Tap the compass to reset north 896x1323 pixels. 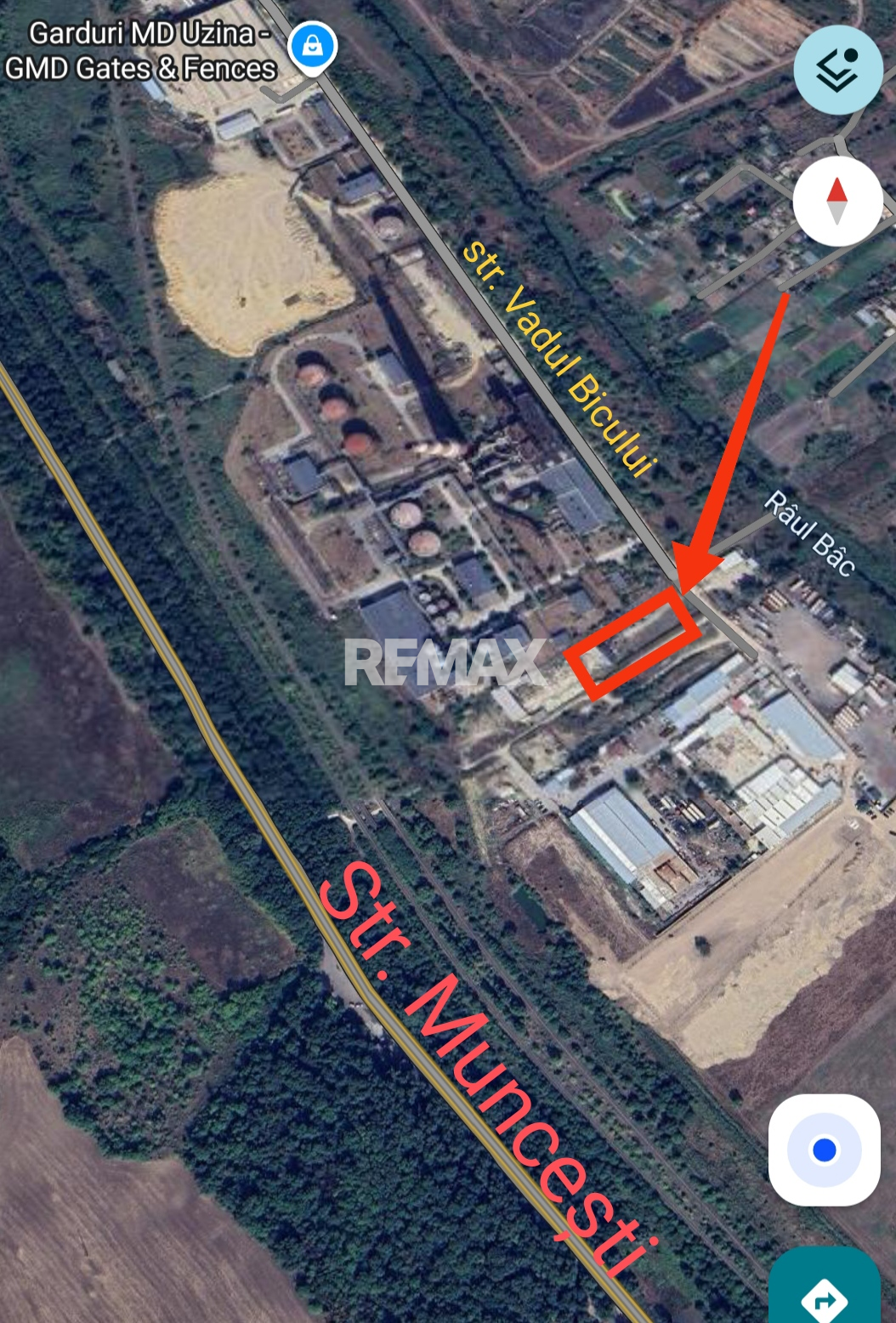837,202
